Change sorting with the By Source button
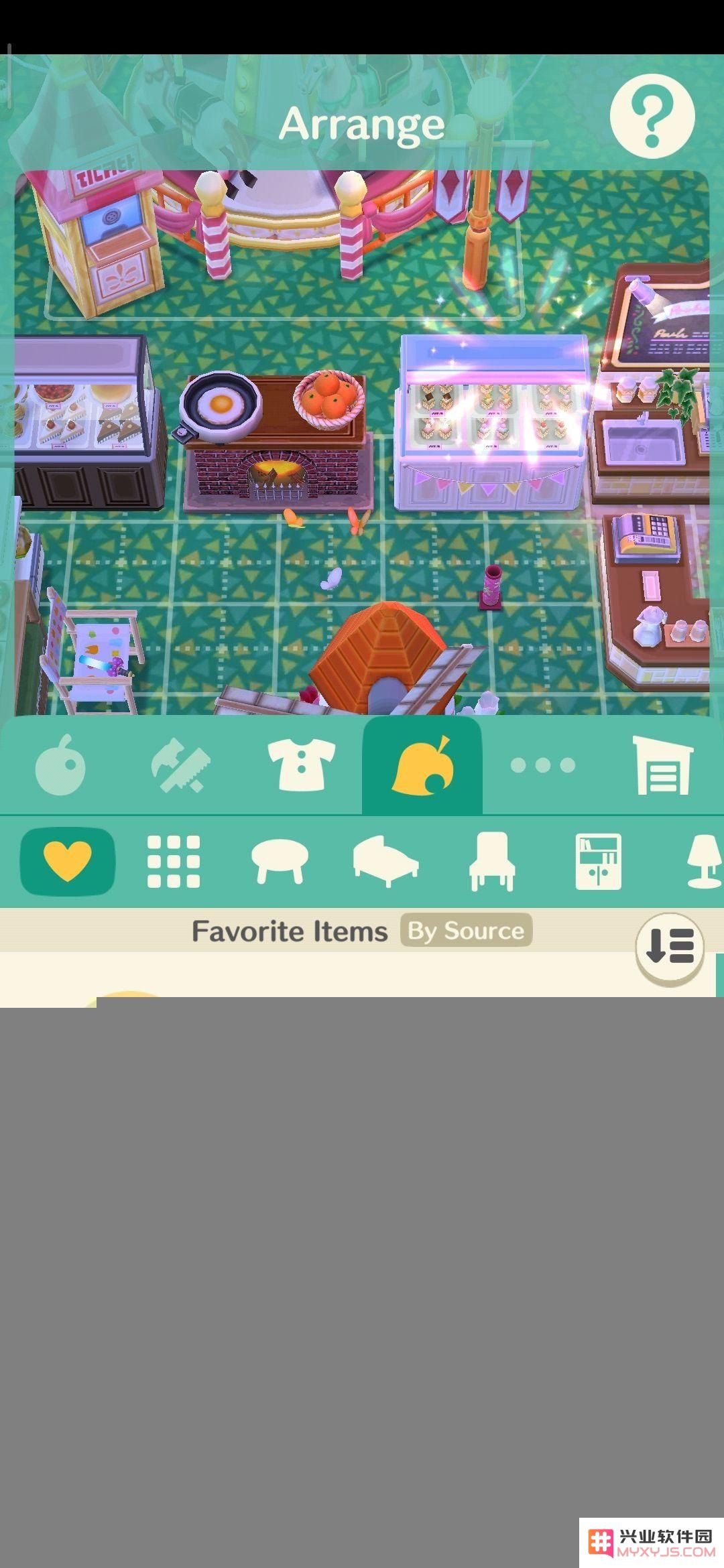Screen dimensions: 724x1568 point(466,930)
